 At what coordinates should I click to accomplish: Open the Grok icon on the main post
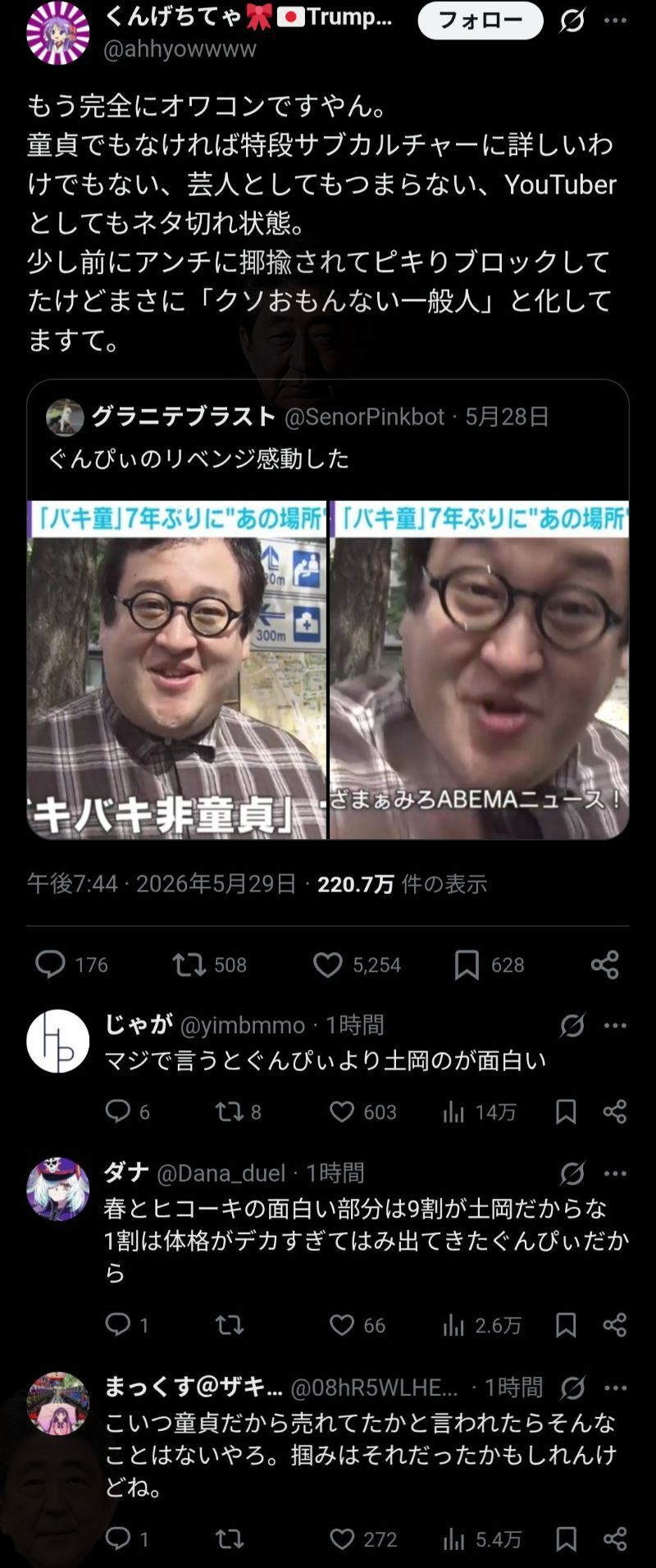click(572, 21)
